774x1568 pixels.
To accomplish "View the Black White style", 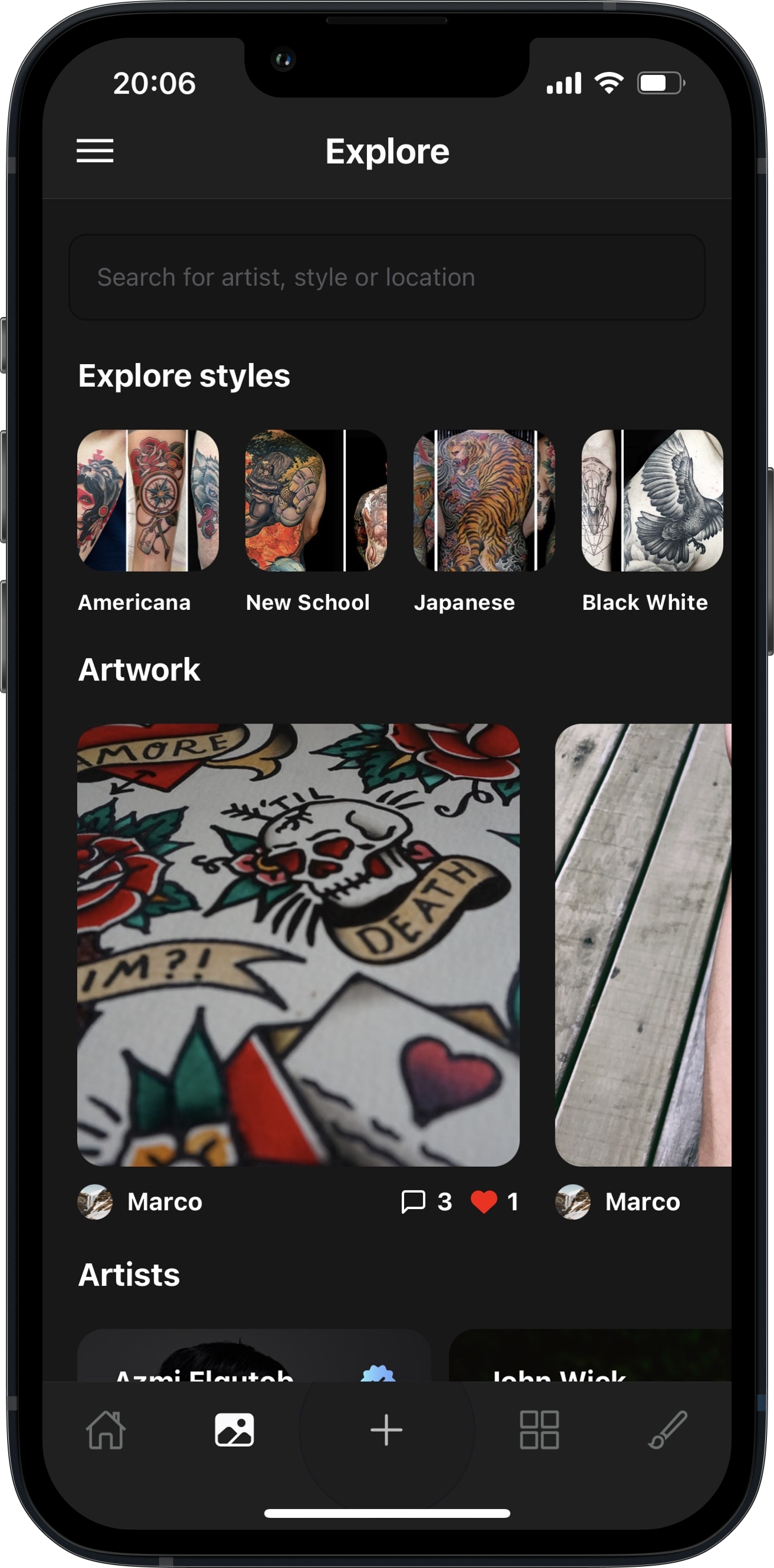I will coord(651,501).
